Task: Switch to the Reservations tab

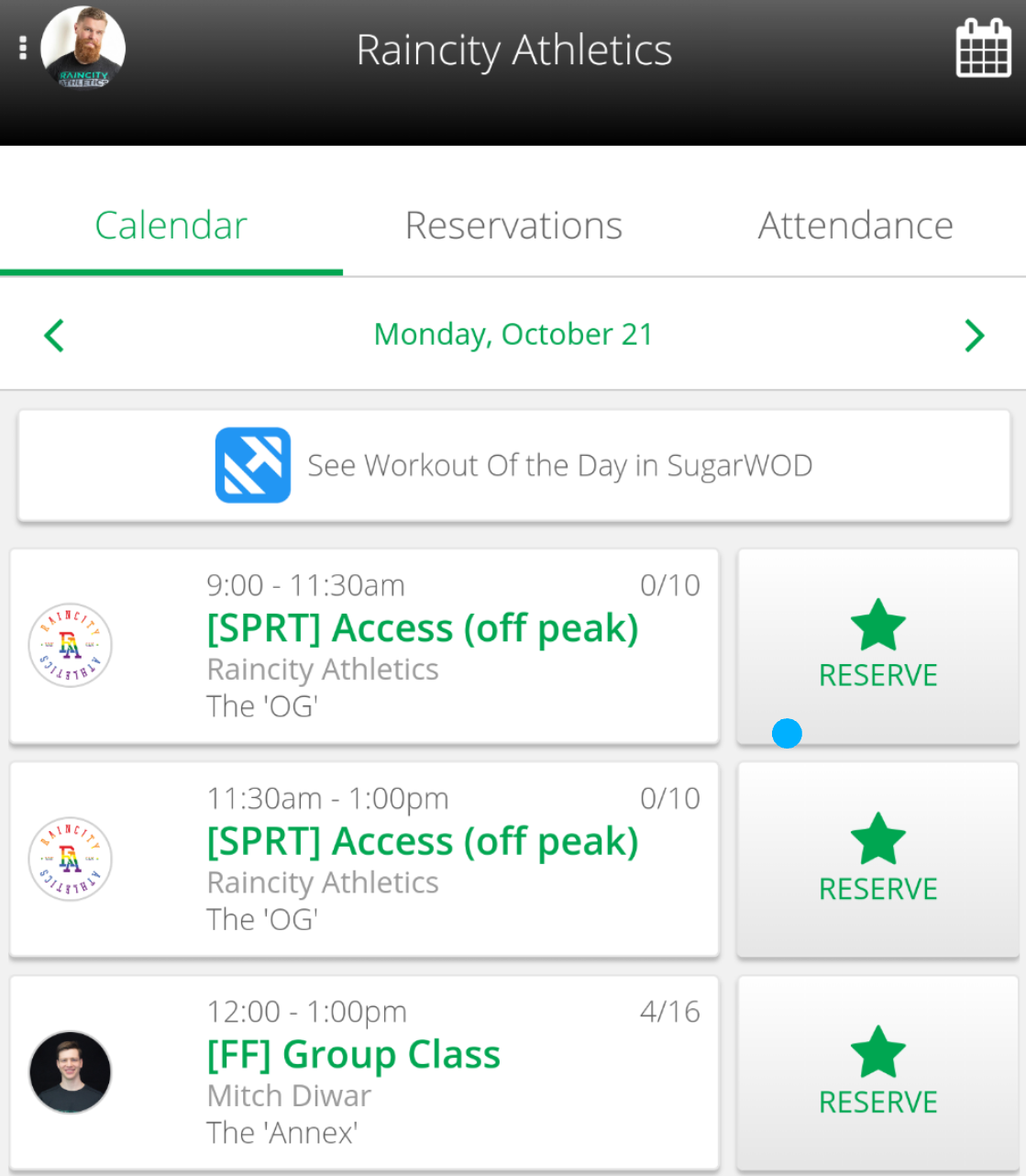Action: click(513, 226)
